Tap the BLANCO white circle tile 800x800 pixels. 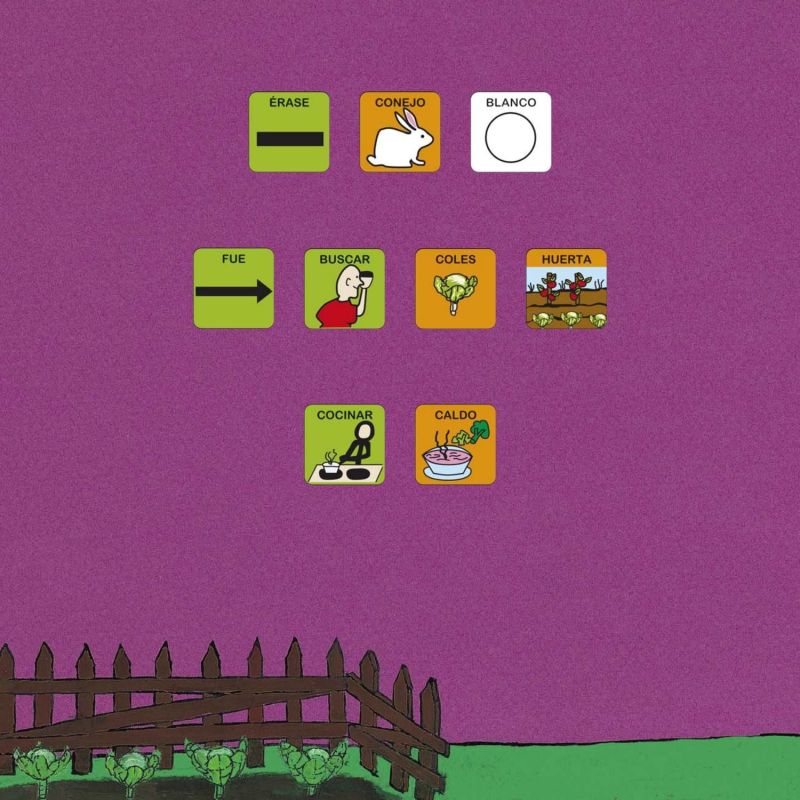click(511, 132)
